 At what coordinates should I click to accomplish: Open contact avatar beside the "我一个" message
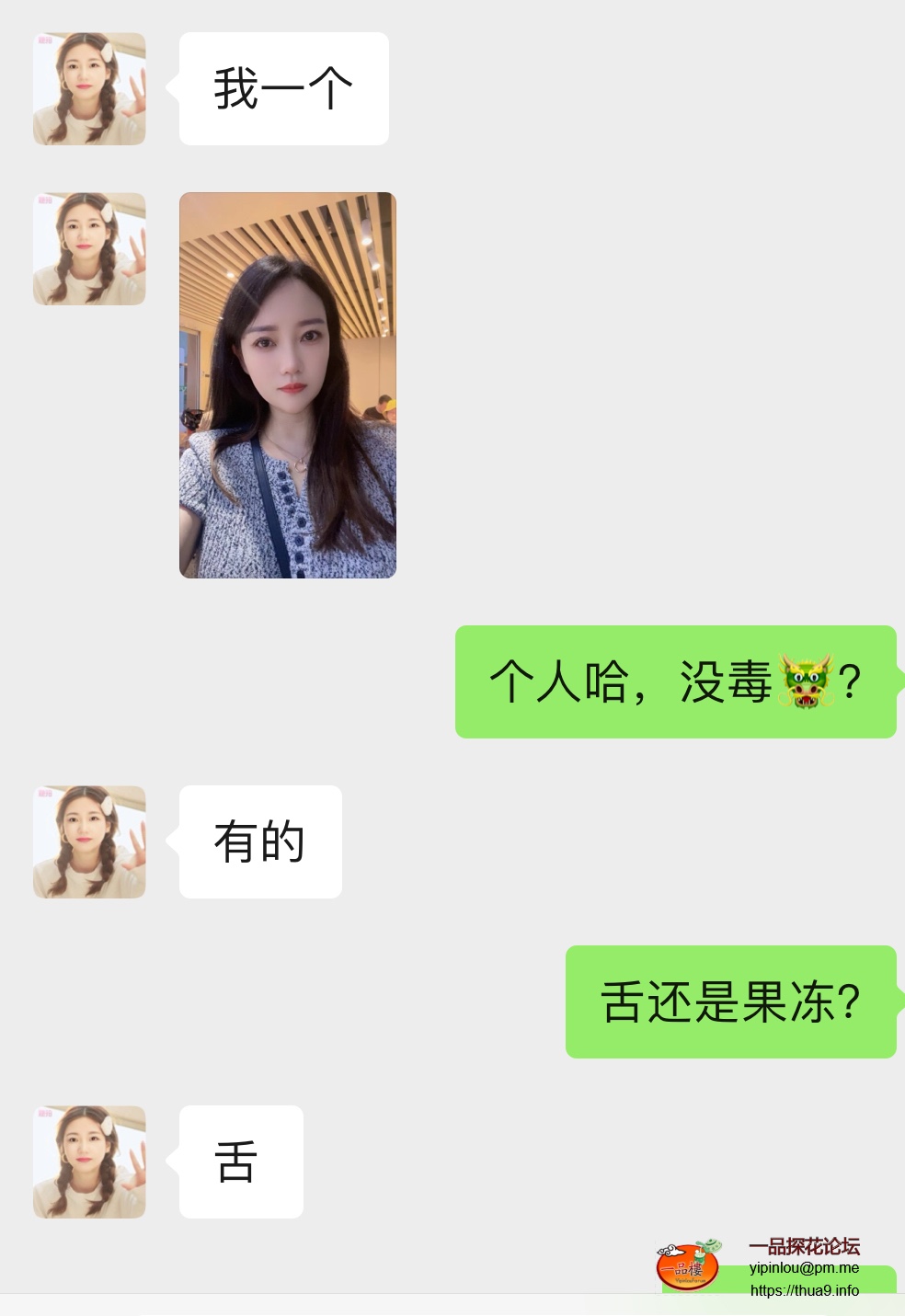click(x=89, y=89)
